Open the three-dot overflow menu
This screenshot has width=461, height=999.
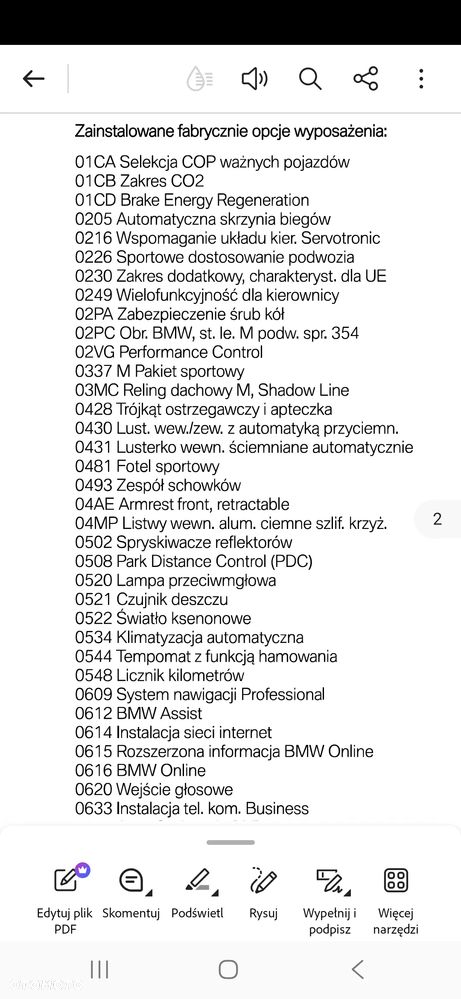tap(421, 78)
